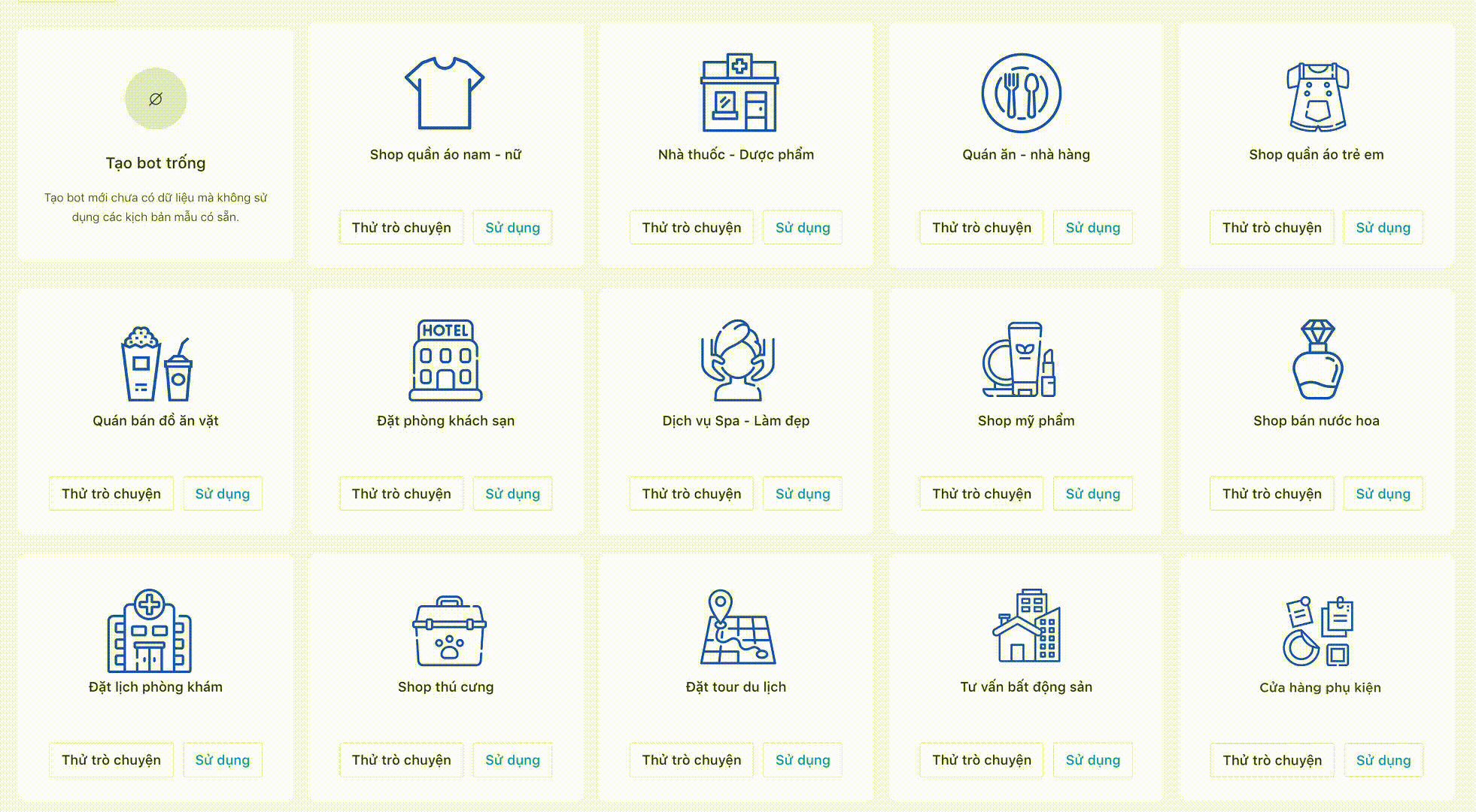Use the Nhà thuốc - Dược phẩm template
This screenshot has width=1476, height=812.
pos(802,227)
